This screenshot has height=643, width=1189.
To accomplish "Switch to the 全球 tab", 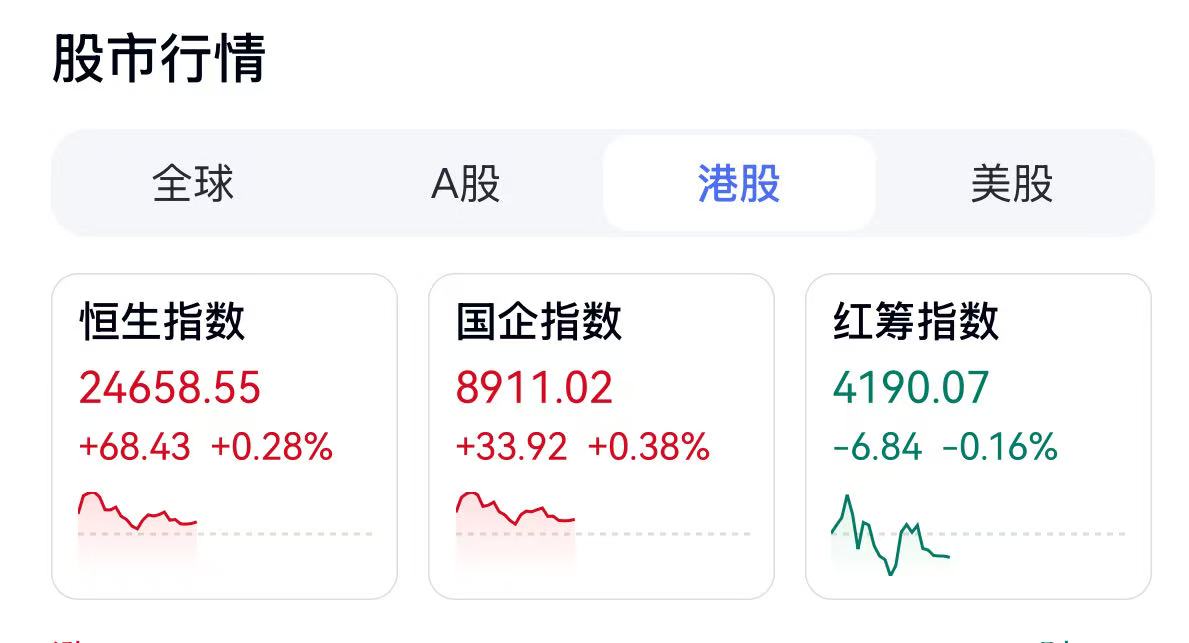I will point(193,184).
